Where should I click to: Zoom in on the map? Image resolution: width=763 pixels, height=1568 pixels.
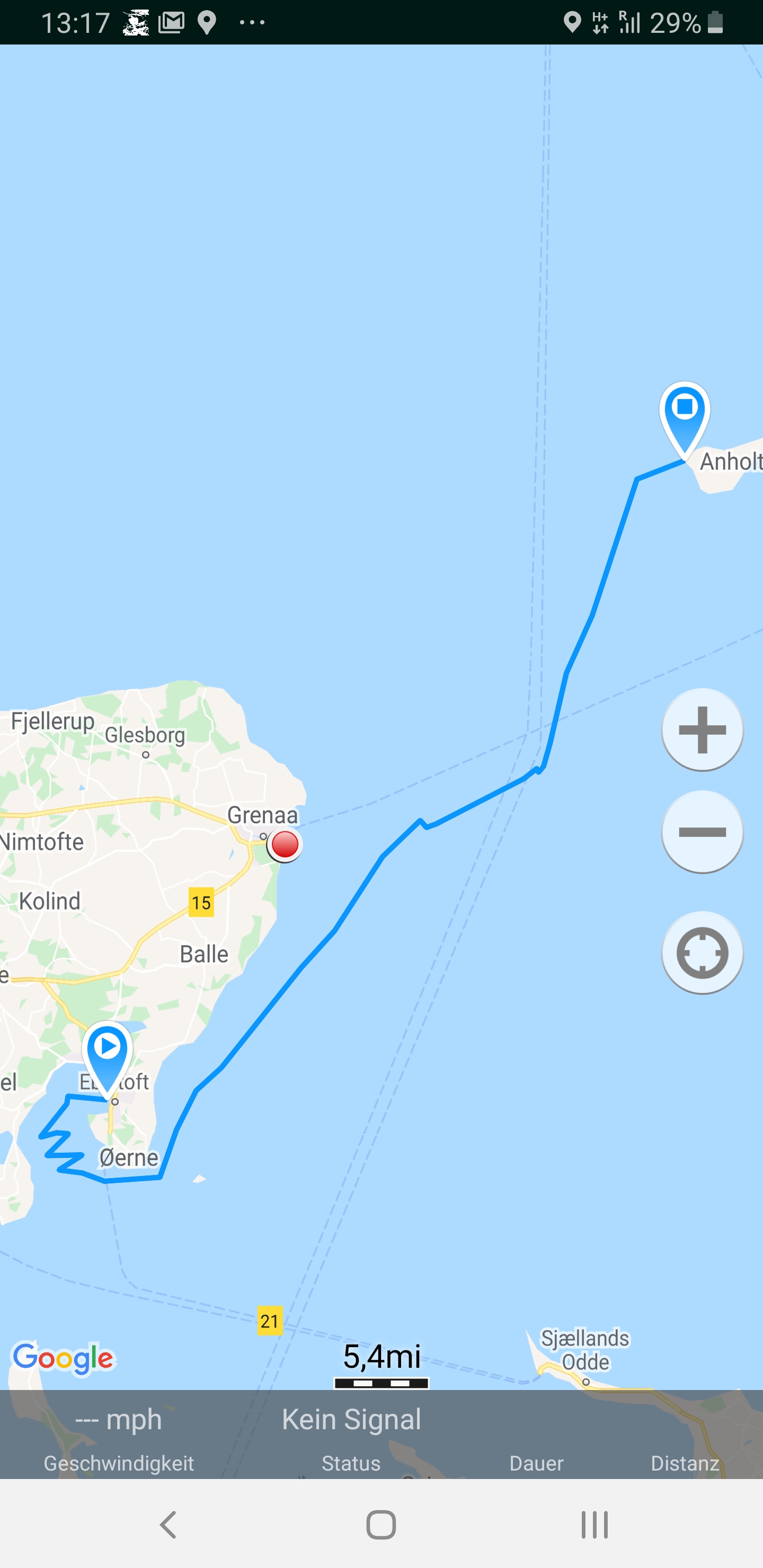(x=702, y=729)
